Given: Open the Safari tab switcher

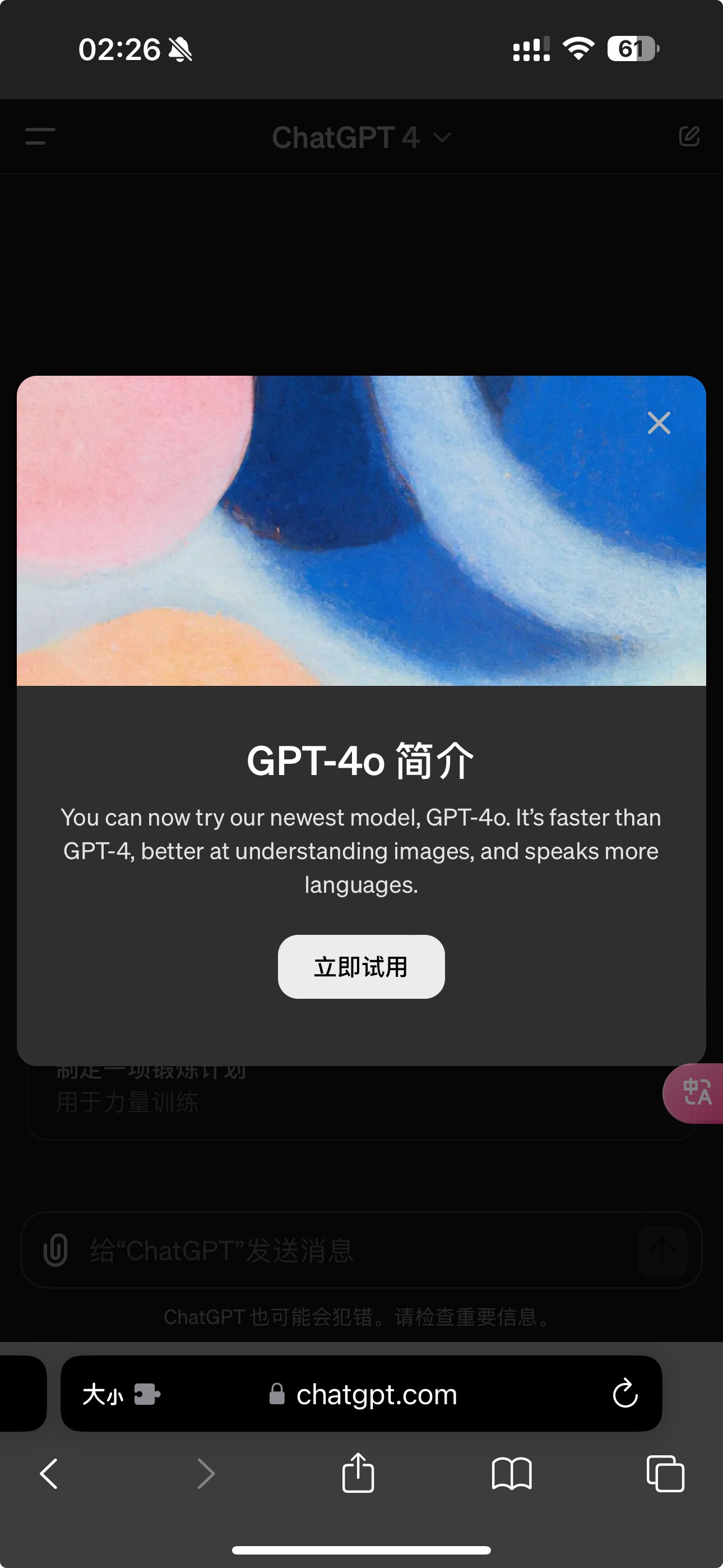Looking at the screenshot, I should pos(664,1474).
